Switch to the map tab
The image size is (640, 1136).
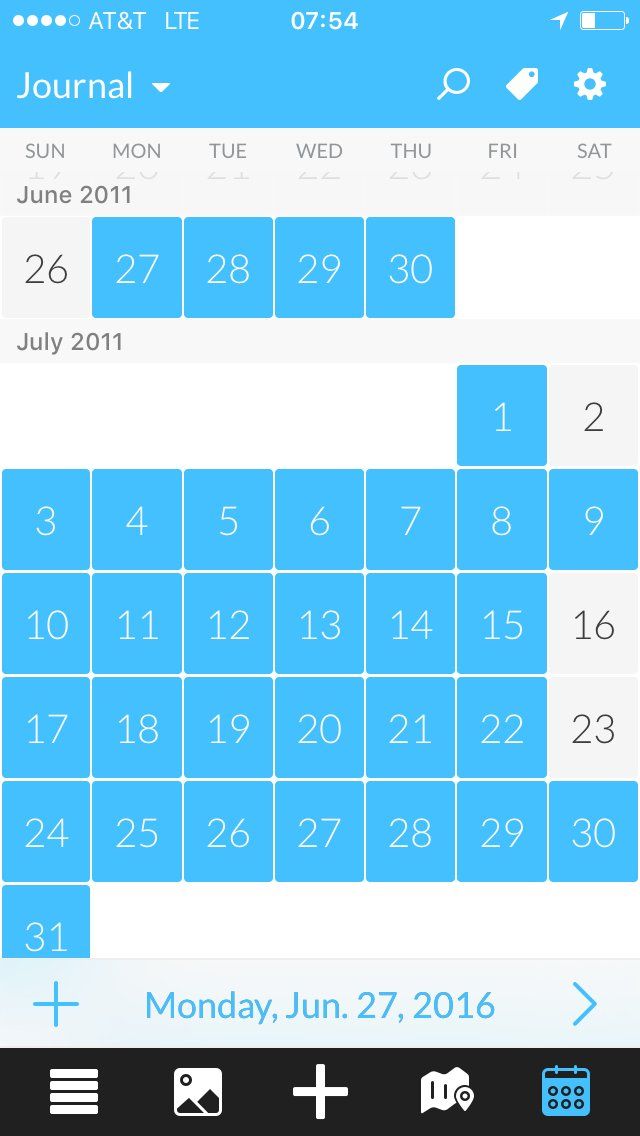coord(446,1092)
